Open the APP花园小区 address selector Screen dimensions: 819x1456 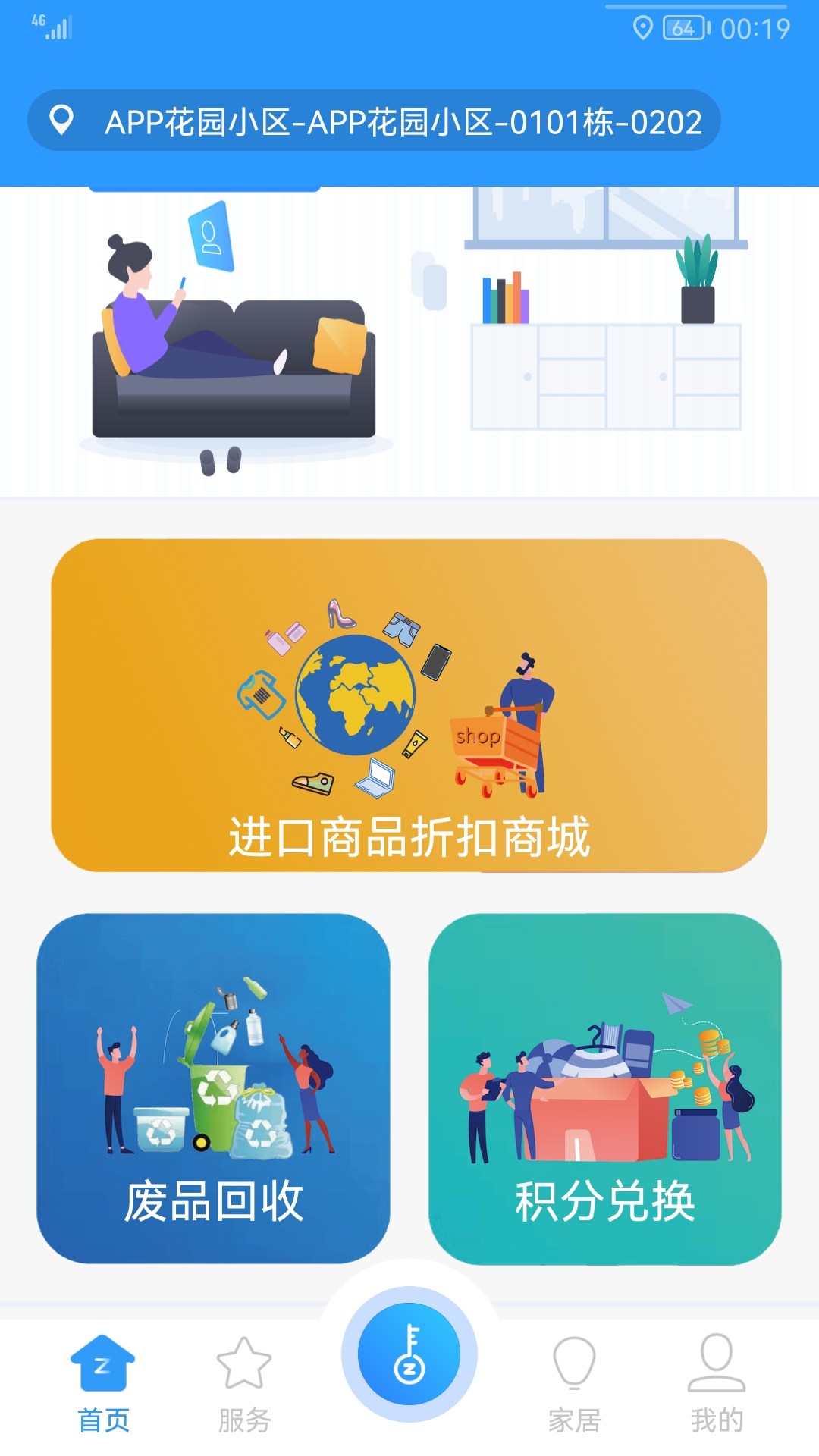(373, 121)
